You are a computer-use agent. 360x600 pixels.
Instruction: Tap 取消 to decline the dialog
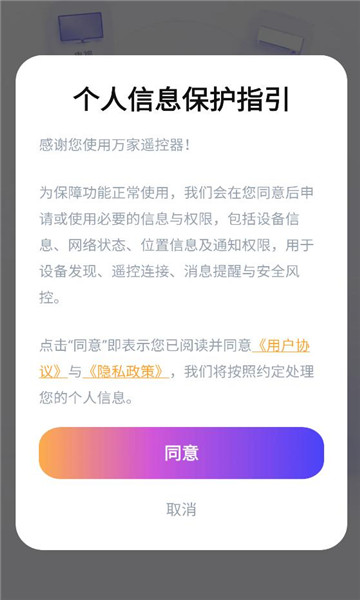(181, 509)
